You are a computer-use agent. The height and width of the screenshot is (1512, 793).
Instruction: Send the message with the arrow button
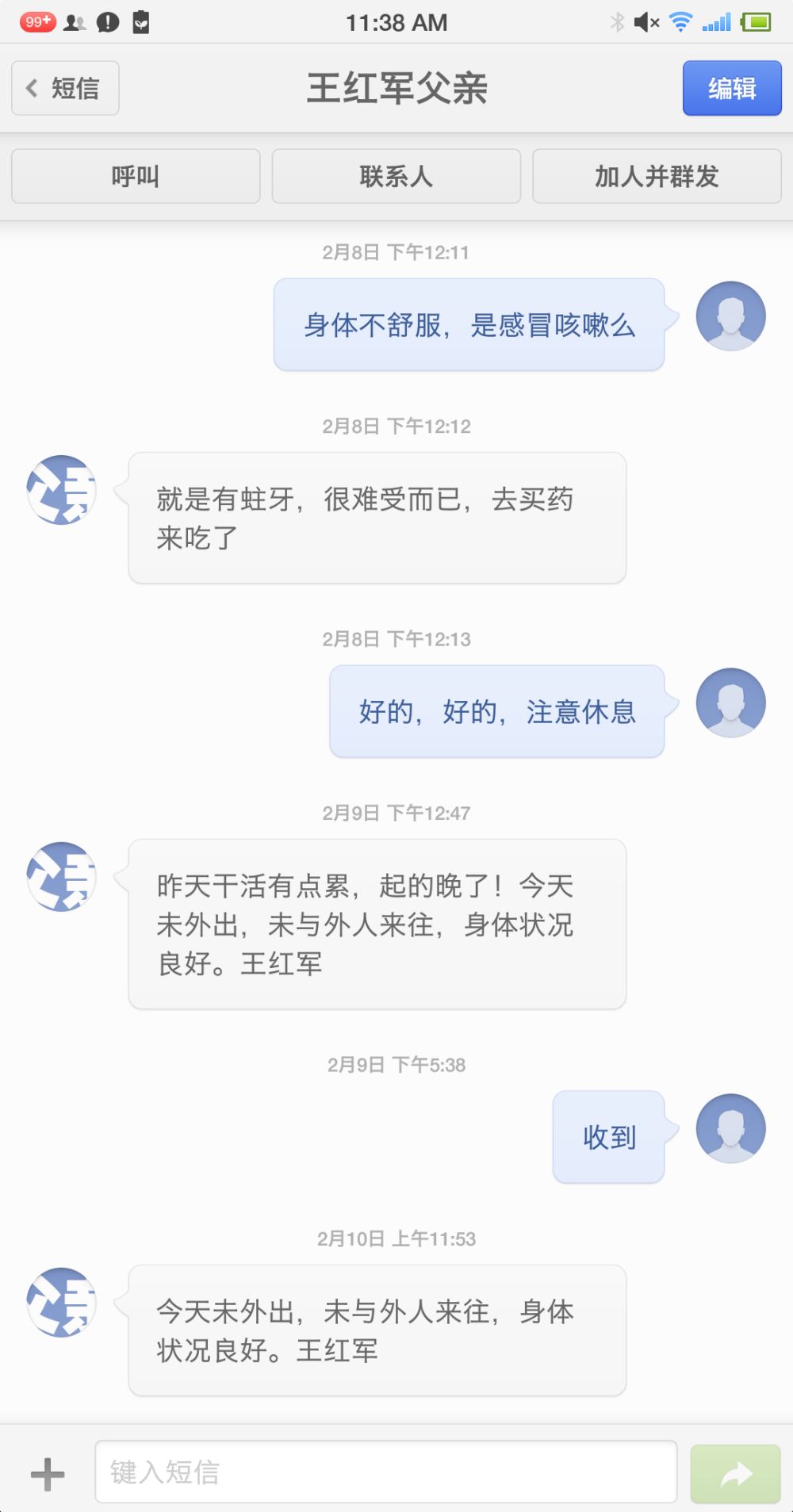click(735, 1473)
